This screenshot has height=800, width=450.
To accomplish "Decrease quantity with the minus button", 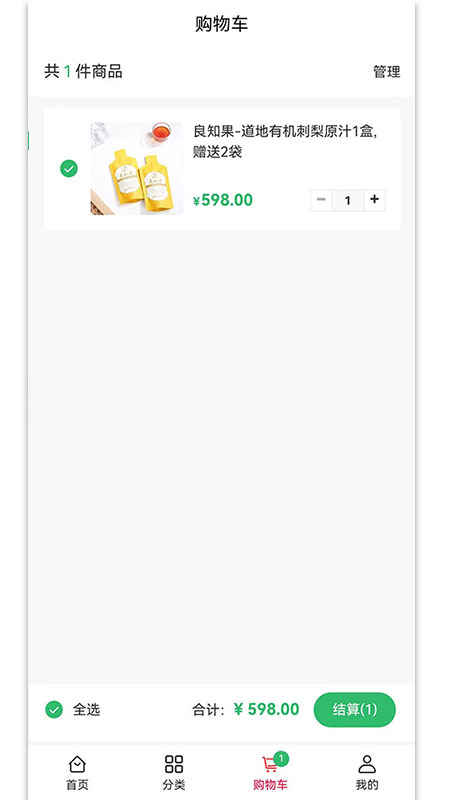I will click(x=321, y=200).
